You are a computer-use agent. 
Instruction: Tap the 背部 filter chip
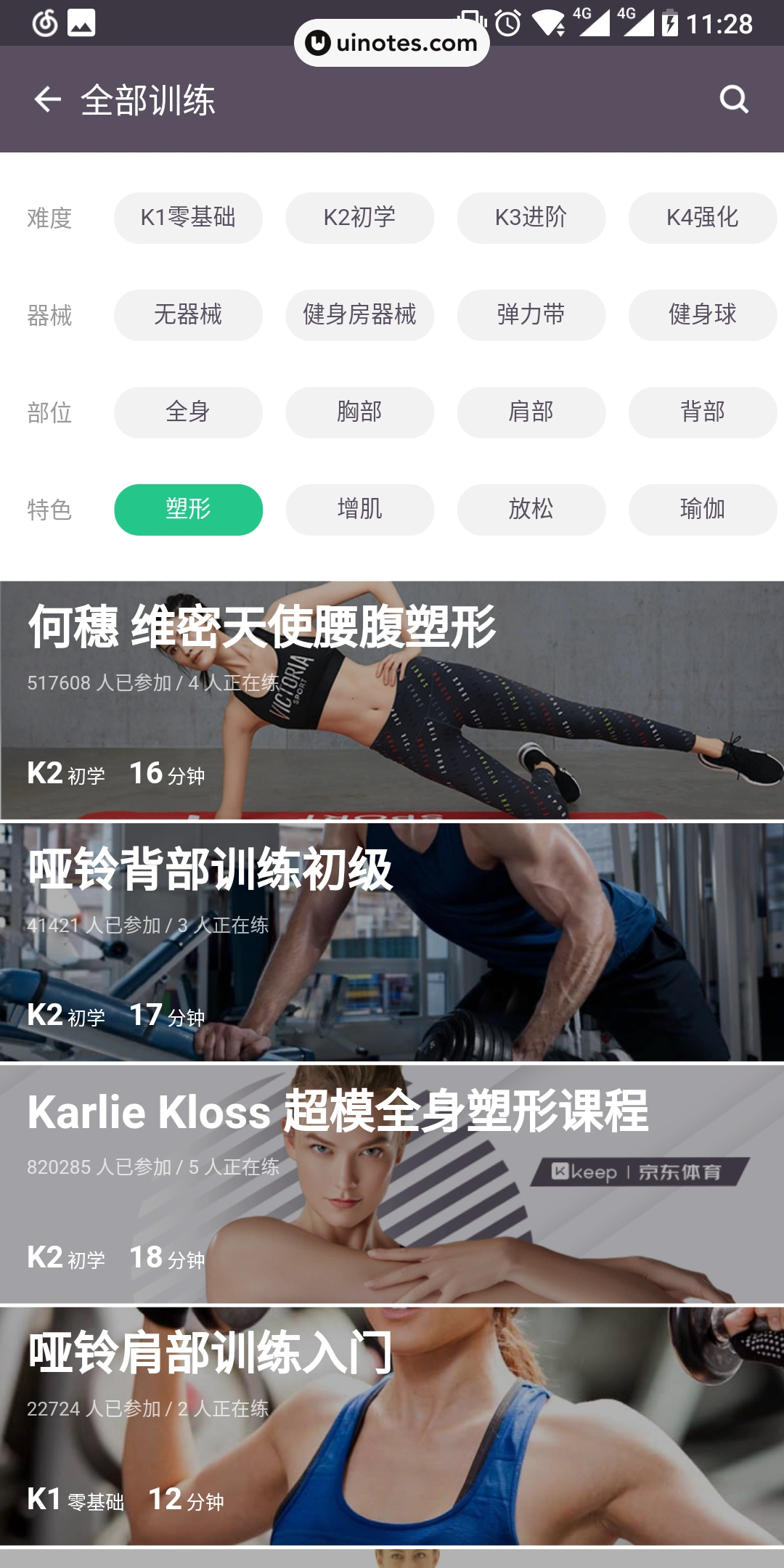click(x=702, y=412)
